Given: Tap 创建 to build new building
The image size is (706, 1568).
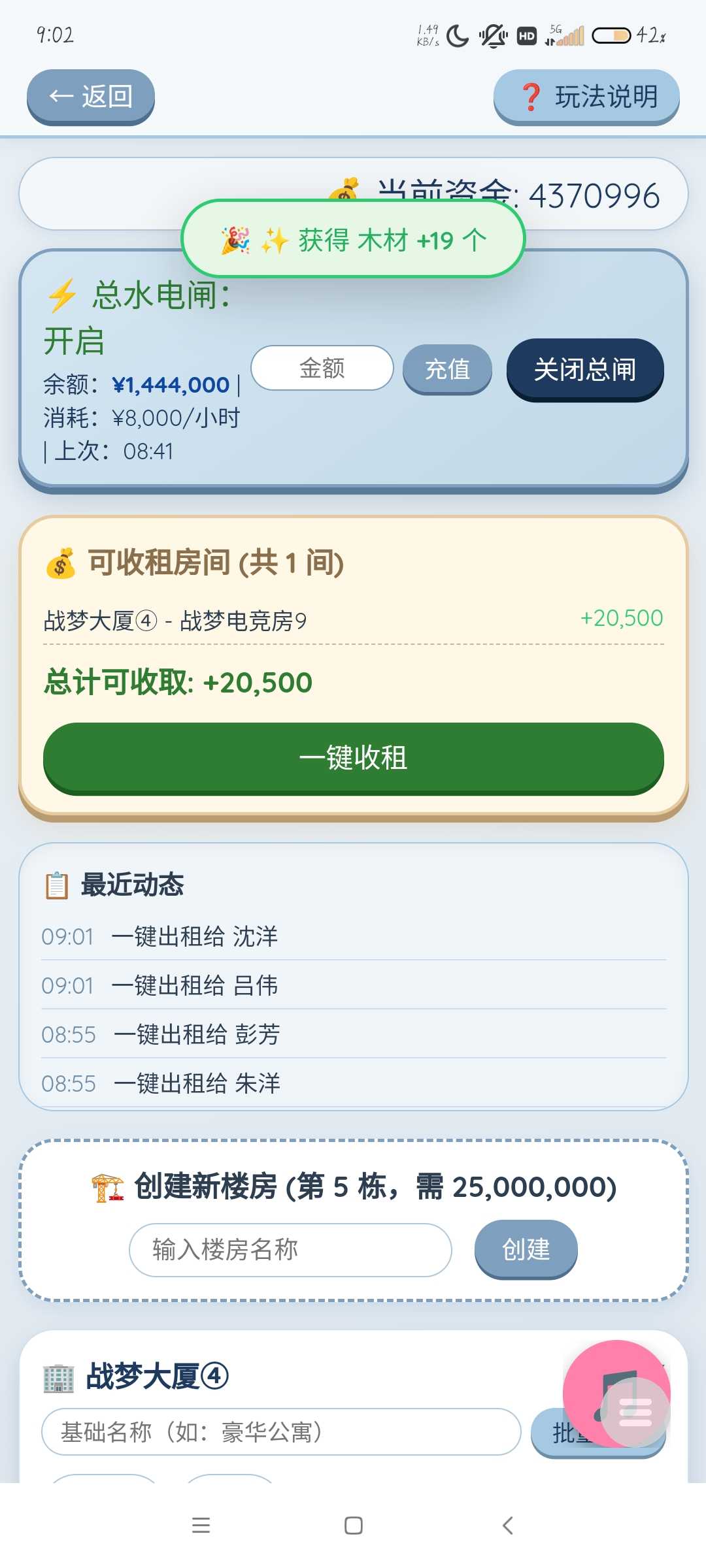Looking at the screenshot, I should point(526,1249).
